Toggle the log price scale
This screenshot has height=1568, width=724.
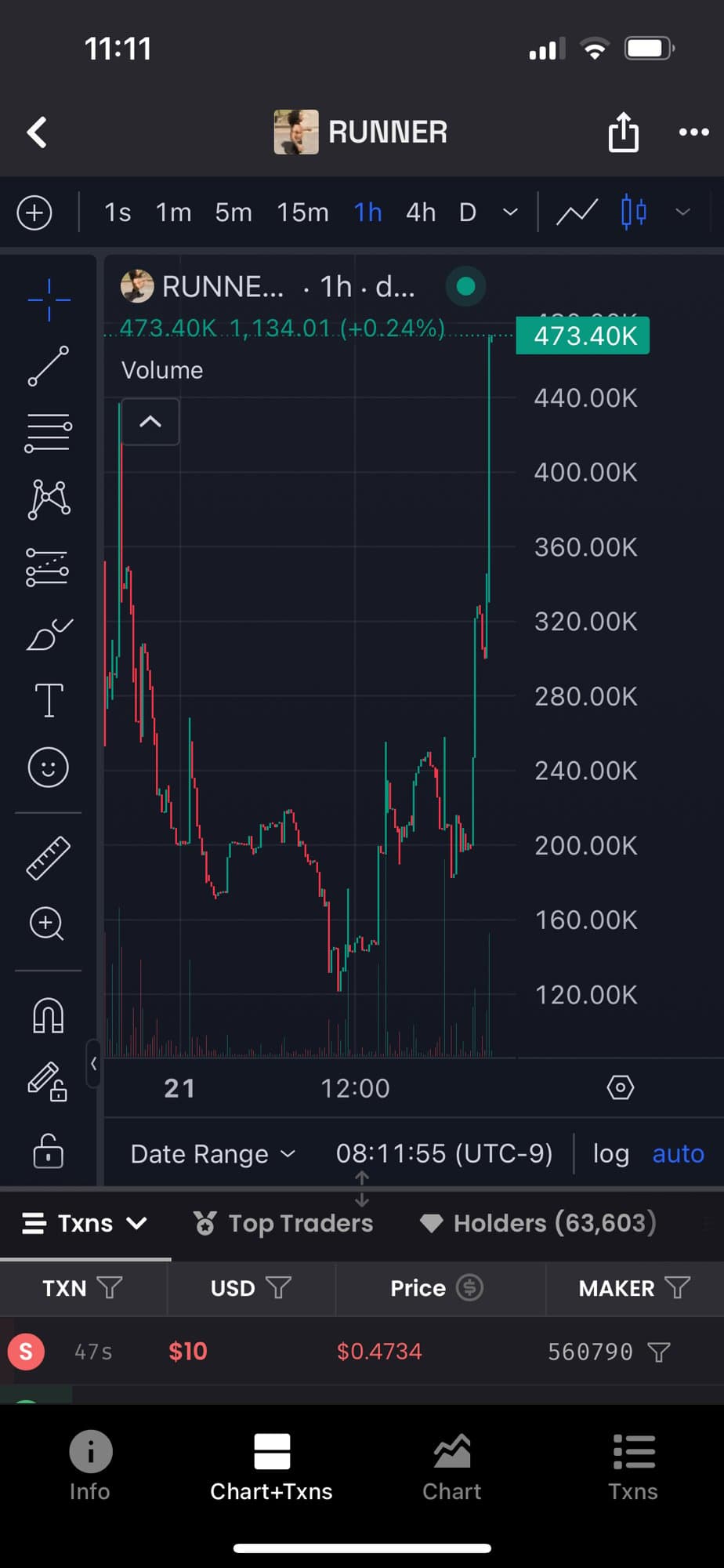[610, 1154]
